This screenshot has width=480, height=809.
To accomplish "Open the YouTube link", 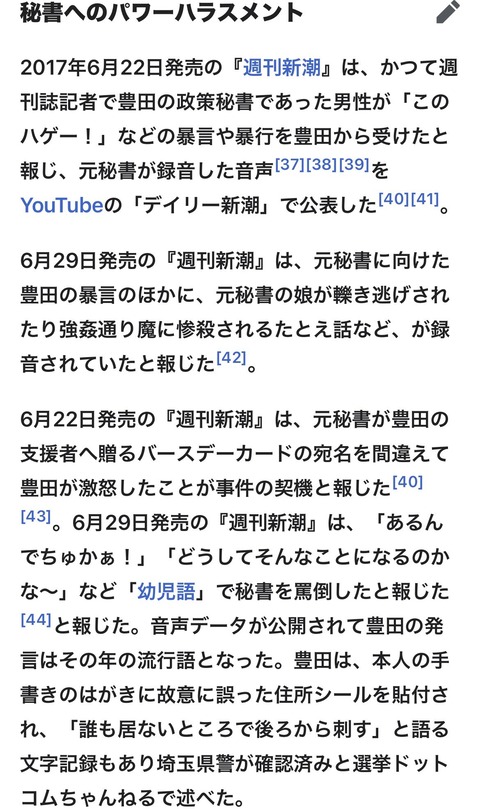I will [x=62, y=205].
